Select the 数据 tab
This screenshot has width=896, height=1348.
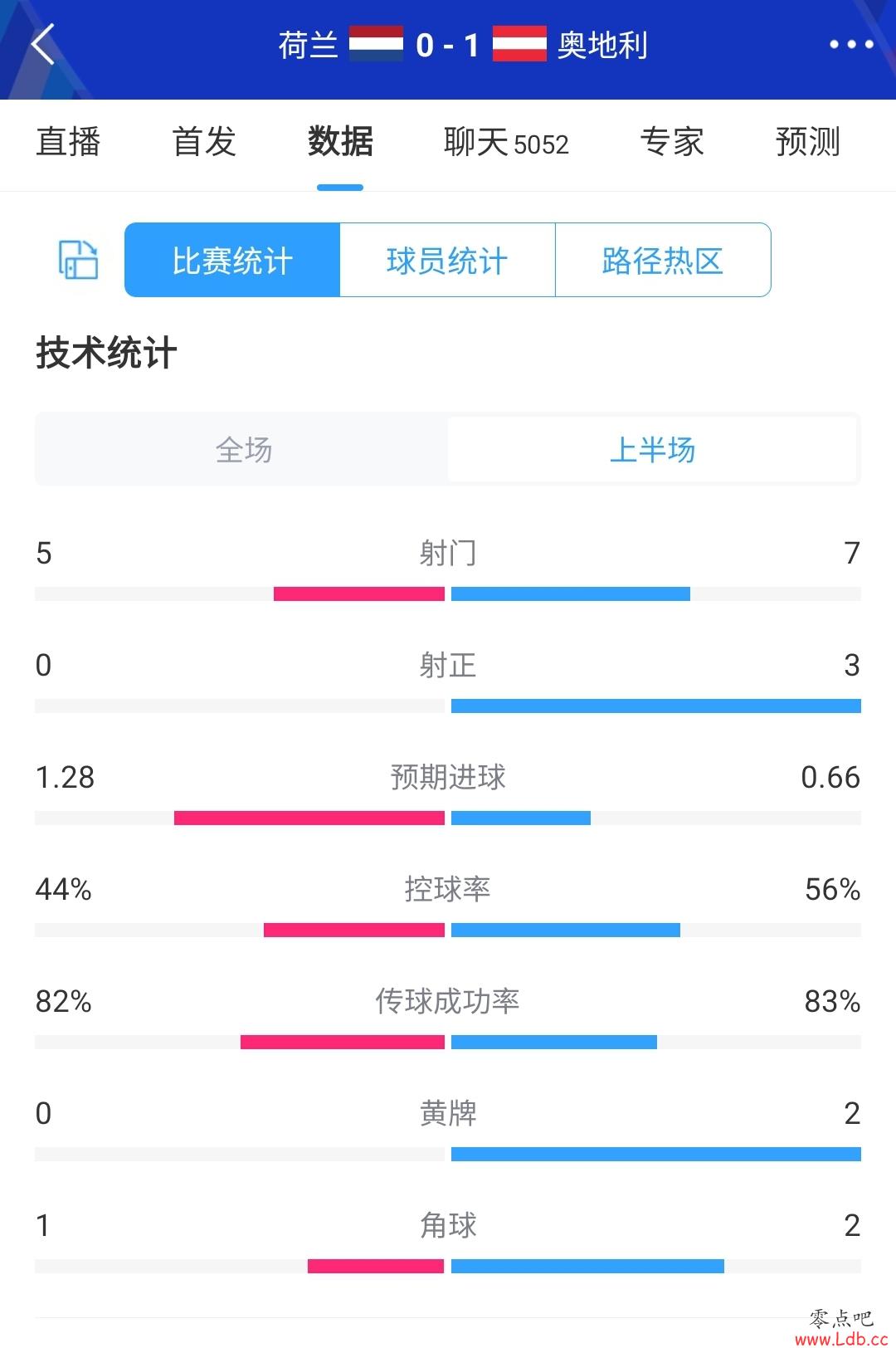point(340,142)
